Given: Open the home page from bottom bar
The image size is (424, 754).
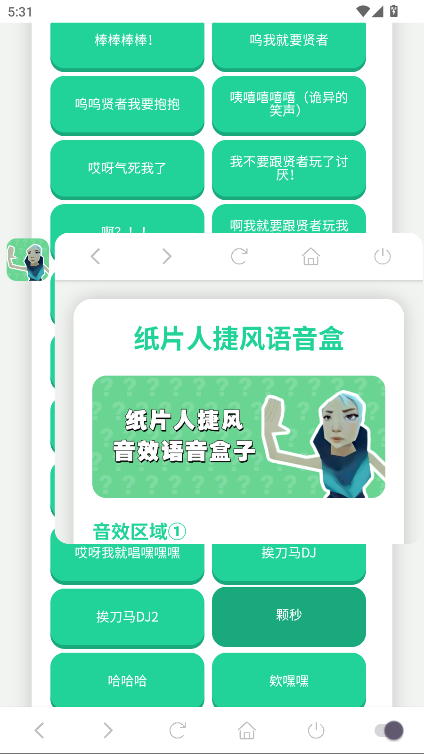Looking at the screenshot, I should [247, 730].
